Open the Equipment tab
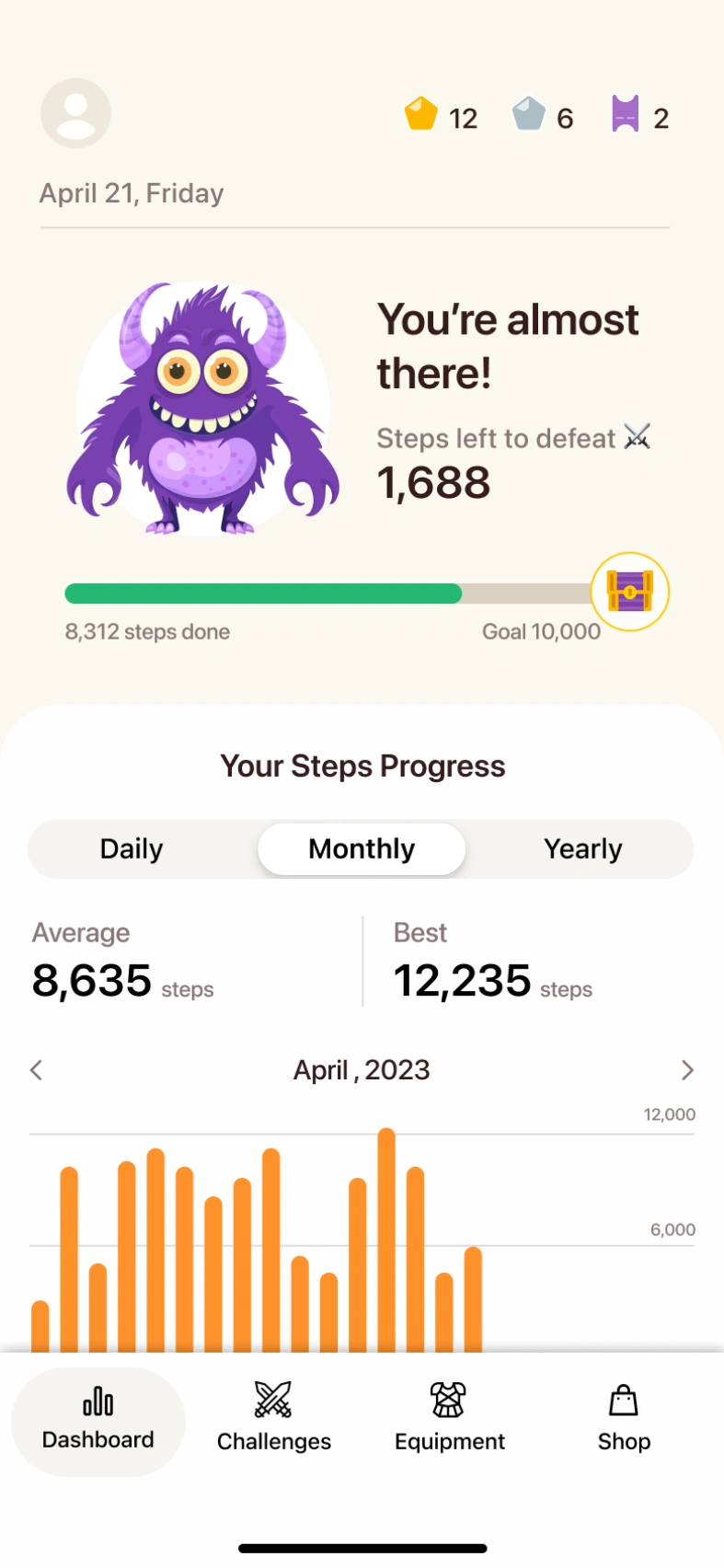Screen dimensions: 724x1568 point(449,1422)
